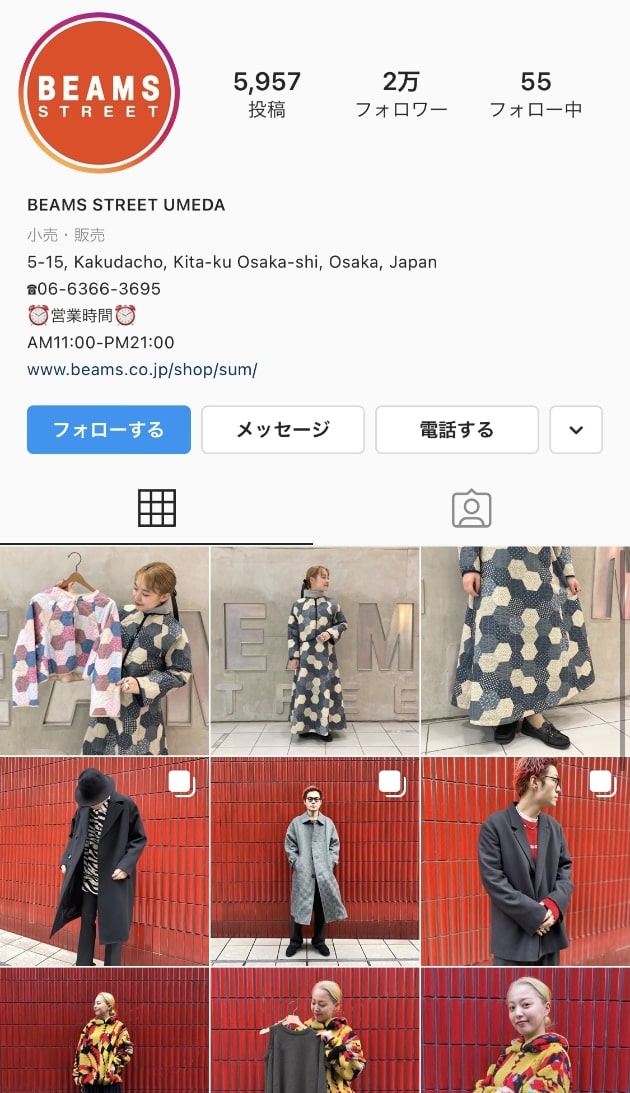Tap the blue フォローする follow button
This screenshot has width=630, height=1093.
[108, 430]
